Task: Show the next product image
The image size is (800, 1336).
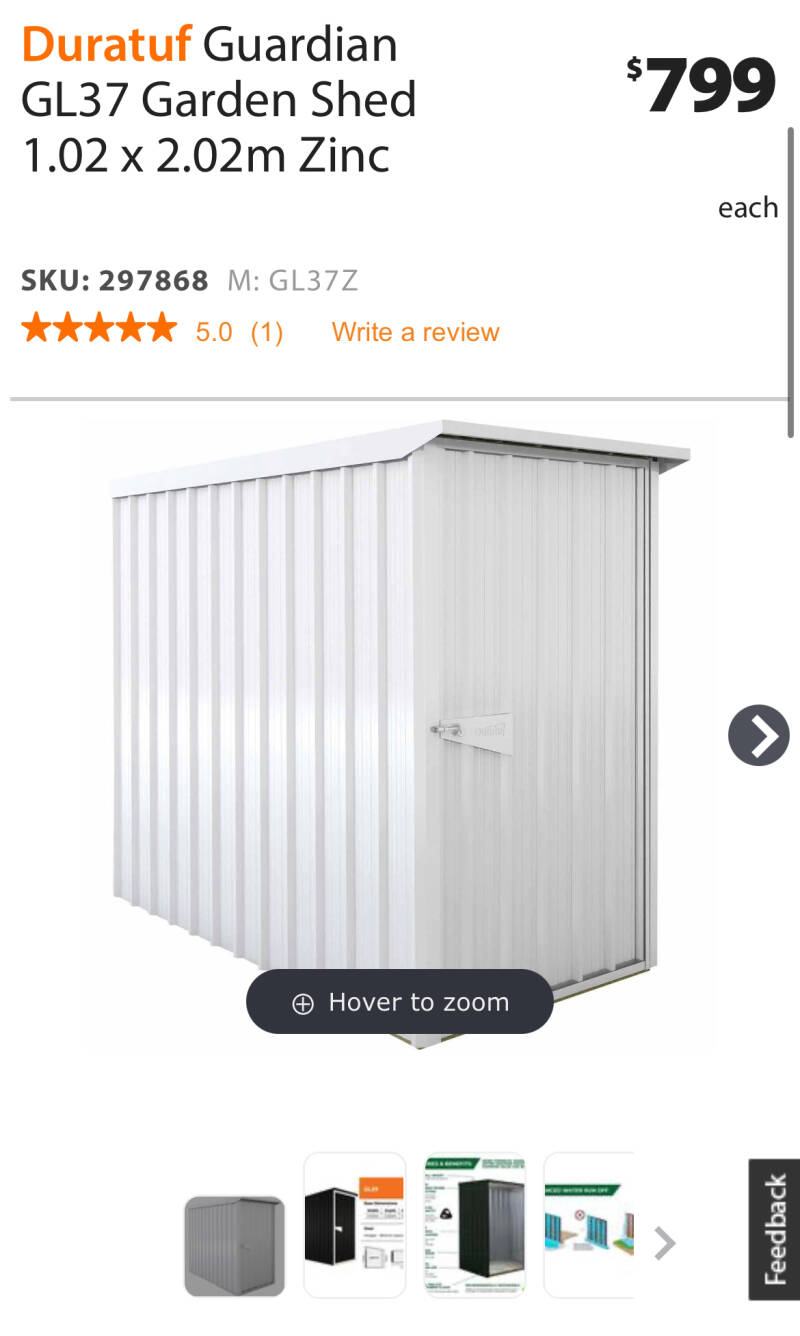Action: tap(758, 735)
